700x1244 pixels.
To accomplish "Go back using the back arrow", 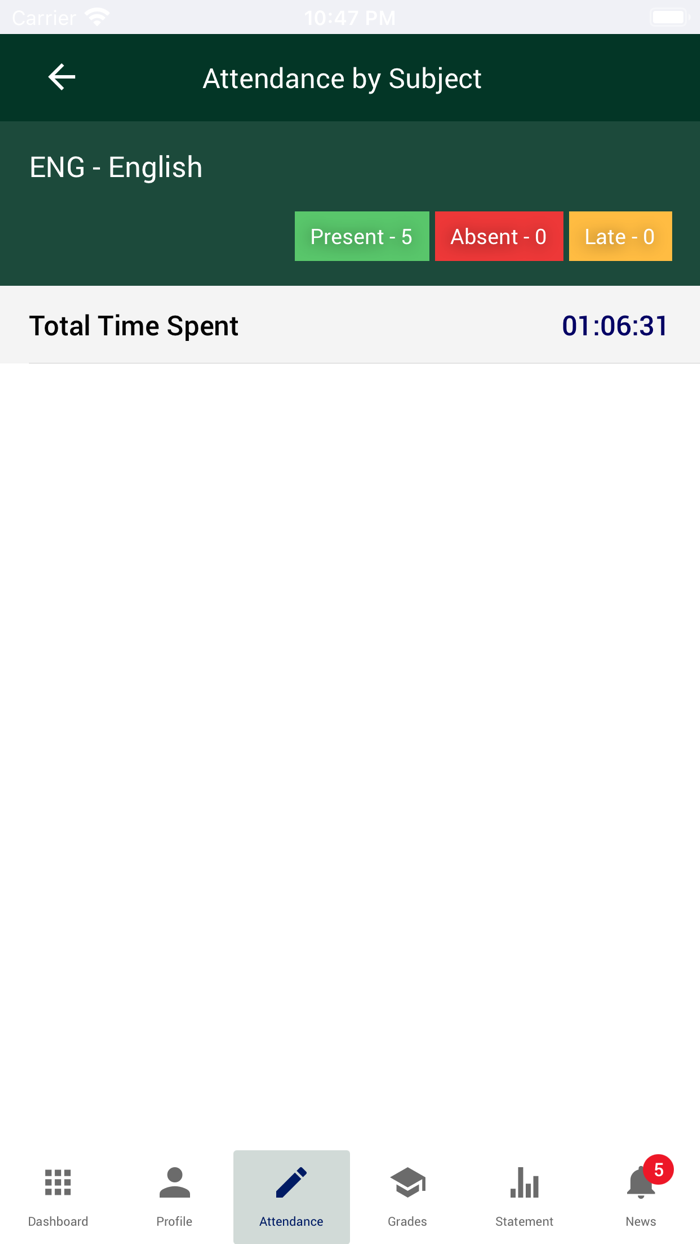I will tap(62, 77).
